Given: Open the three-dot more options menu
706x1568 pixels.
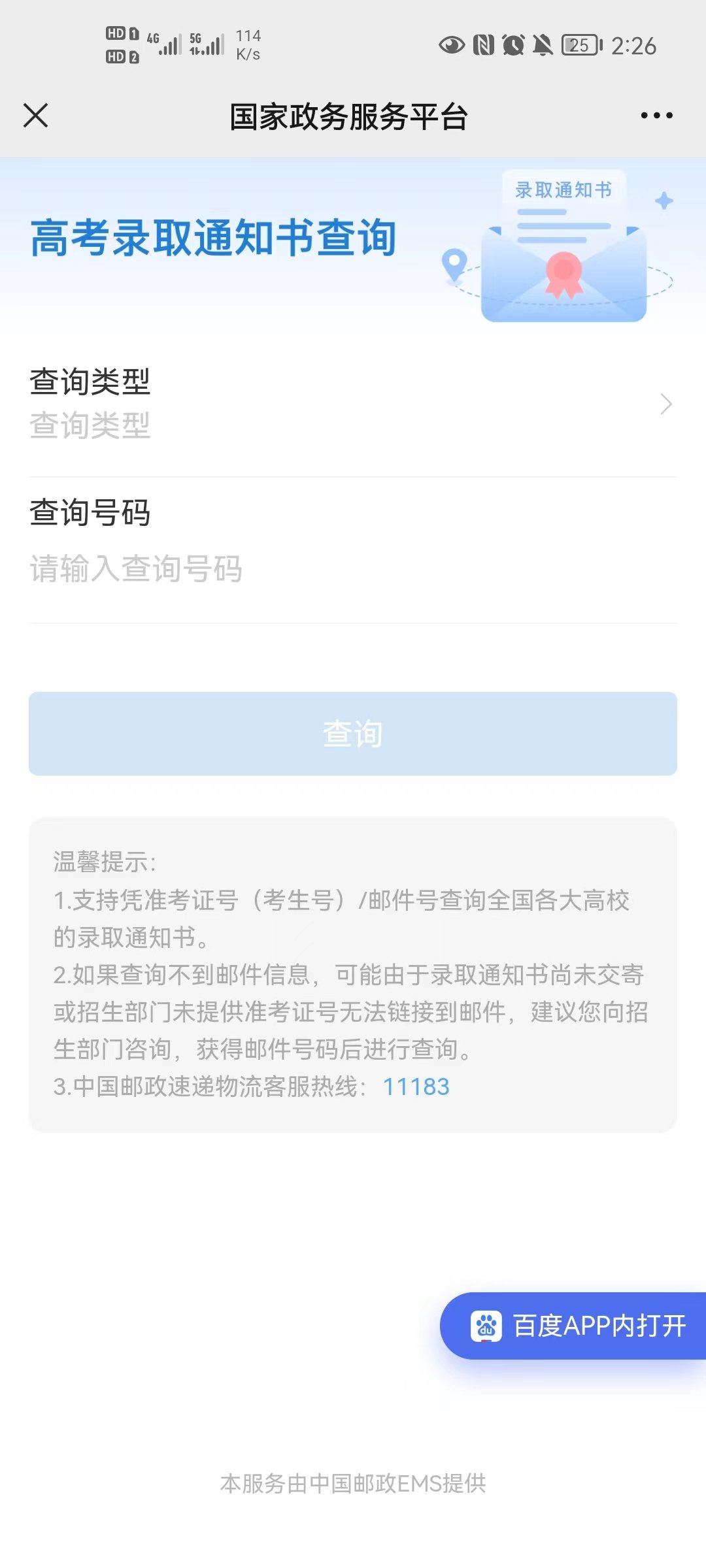Looking at the screenshot, I should (656, 116).
